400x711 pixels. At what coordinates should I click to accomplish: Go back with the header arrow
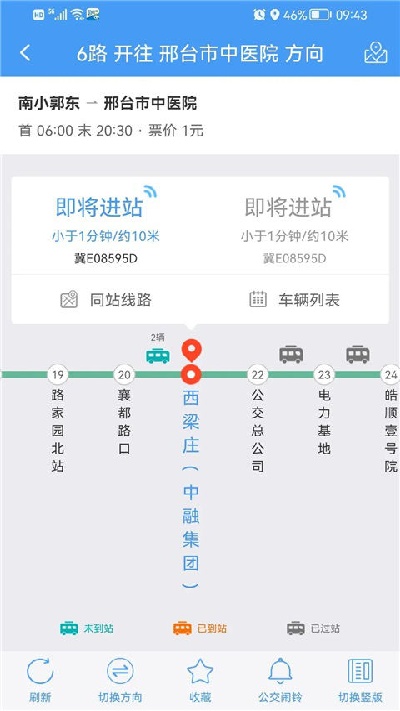(25, 53)
